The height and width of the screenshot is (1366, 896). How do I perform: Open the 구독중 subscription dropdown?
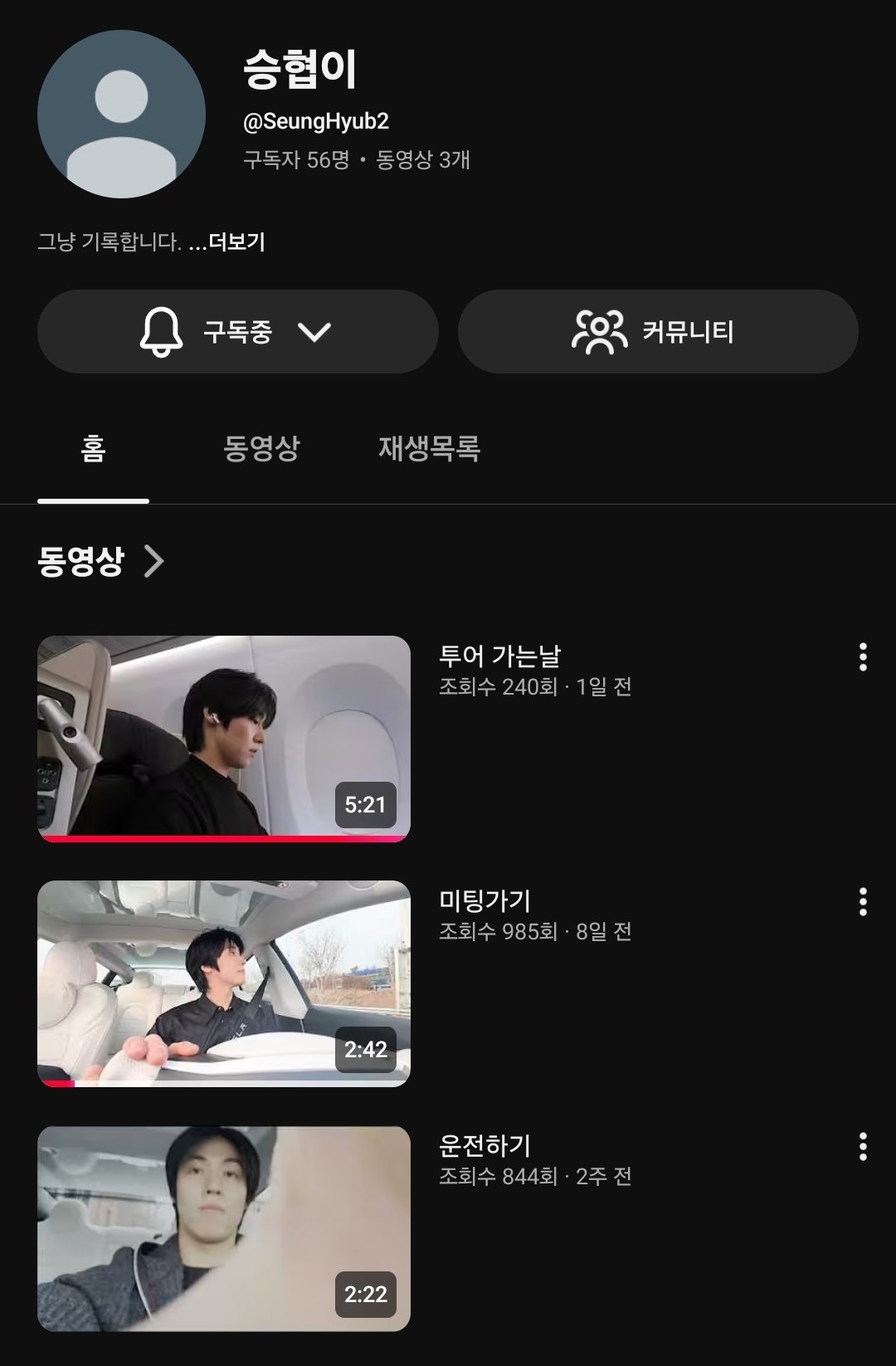pyautogui.click(x=237, y=332)
